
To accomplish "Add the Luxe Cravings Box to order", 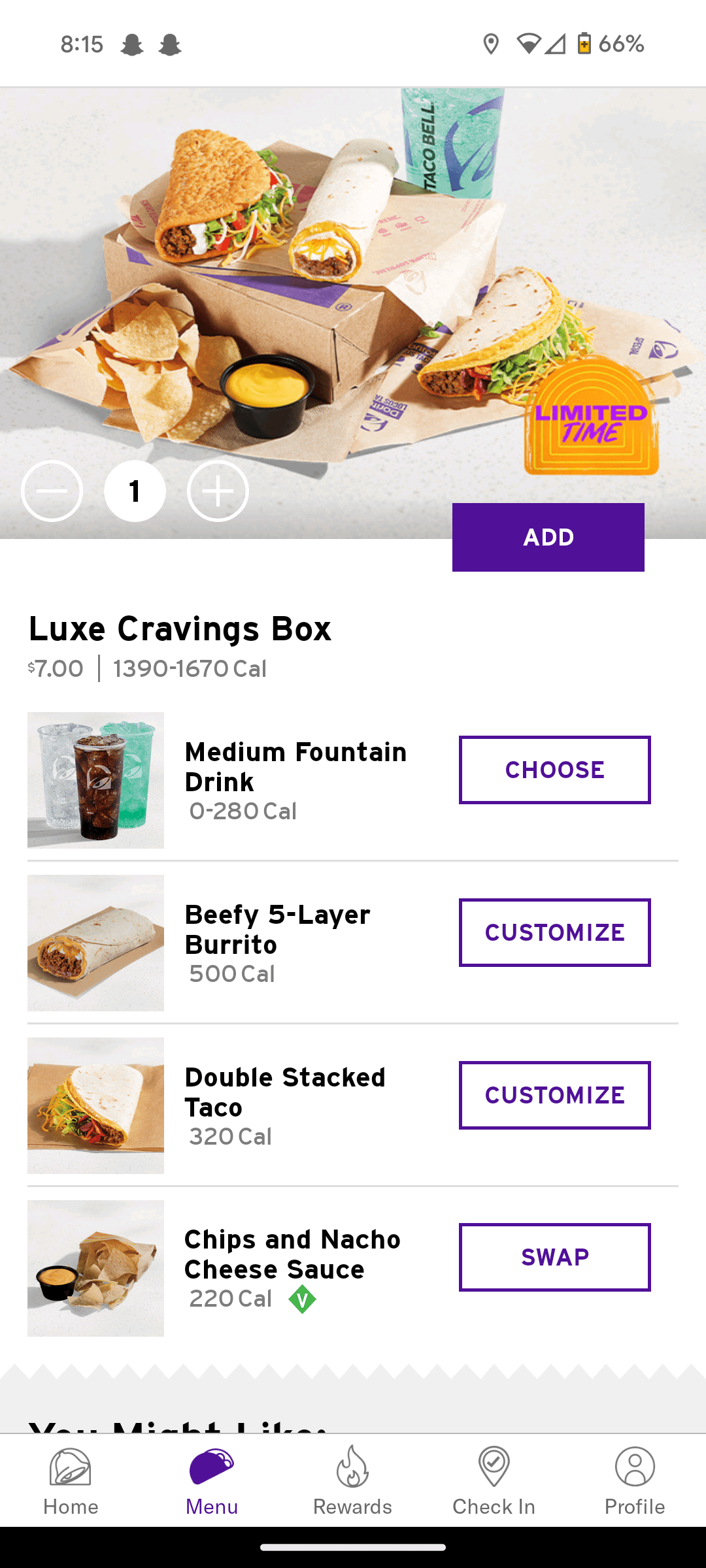I will point(548,537).
